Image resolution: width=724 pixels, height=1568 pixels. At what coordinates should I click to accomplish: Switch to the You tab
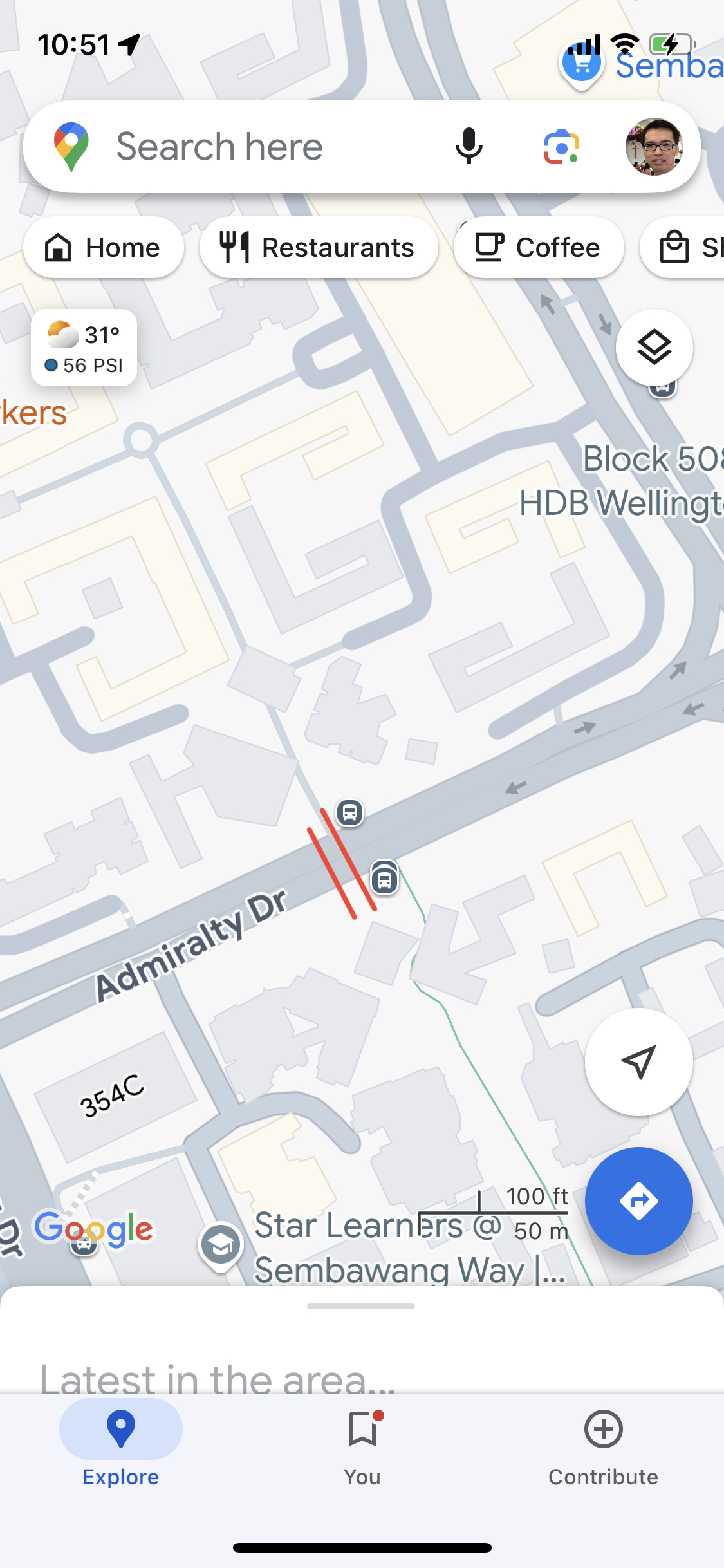(x=362, y=1448)
